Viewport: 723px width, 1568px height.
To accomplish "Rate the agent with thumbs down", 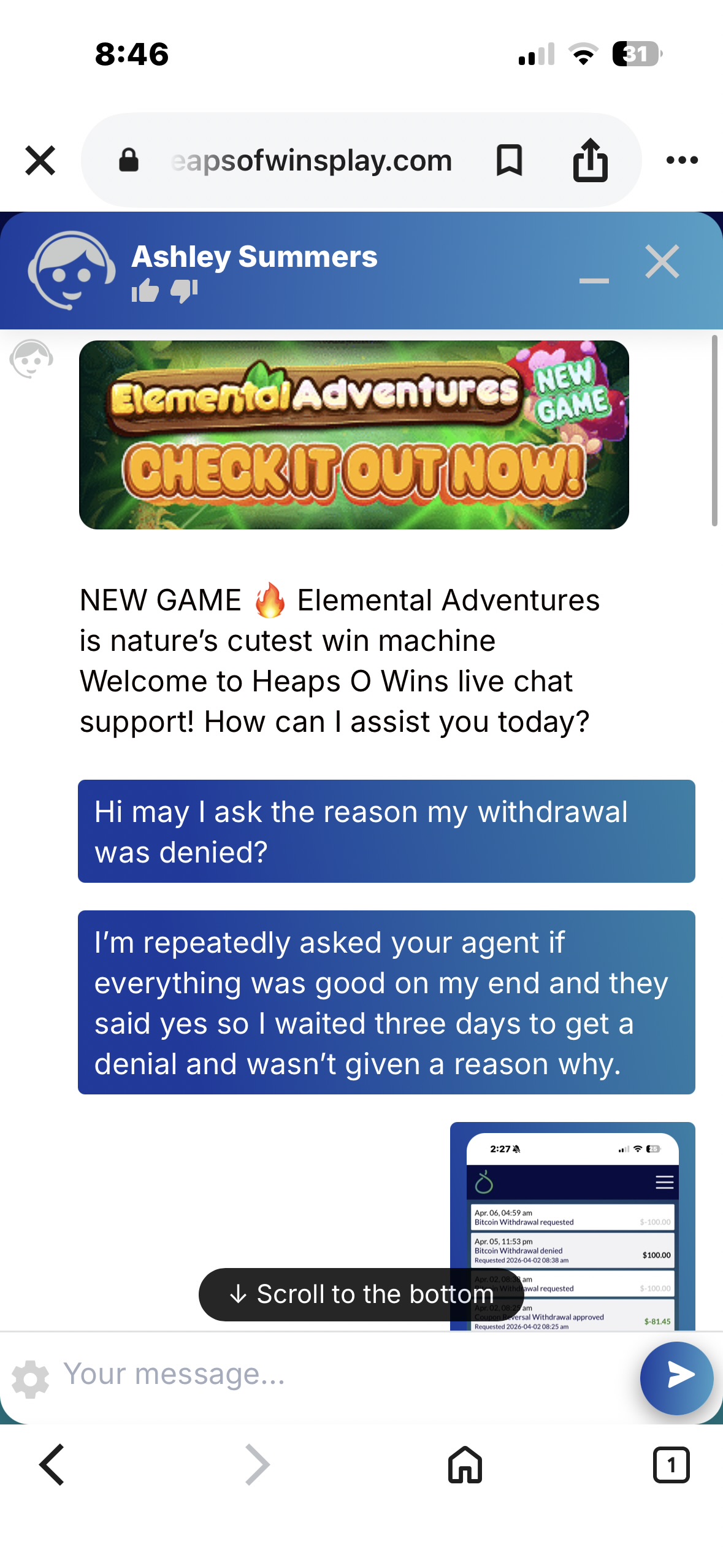I will coord(184,291).
